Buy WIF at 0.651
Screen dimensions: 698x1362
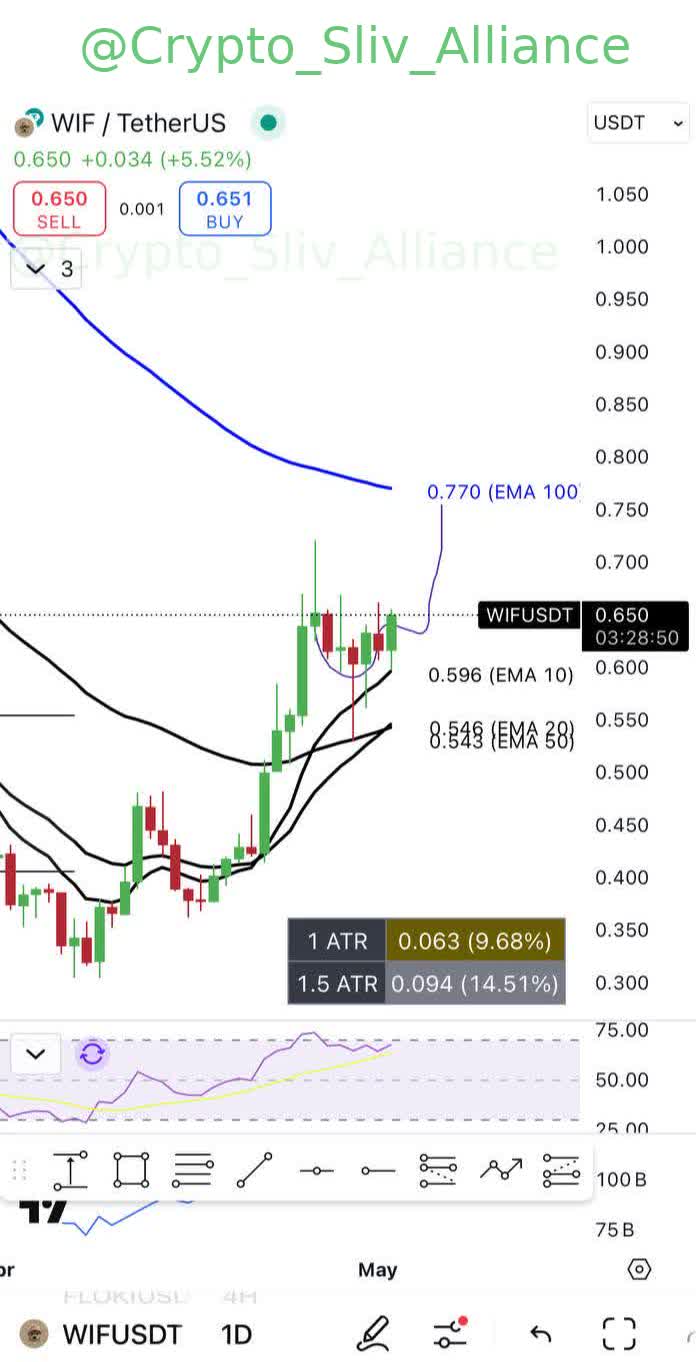(x=225, y=209)
